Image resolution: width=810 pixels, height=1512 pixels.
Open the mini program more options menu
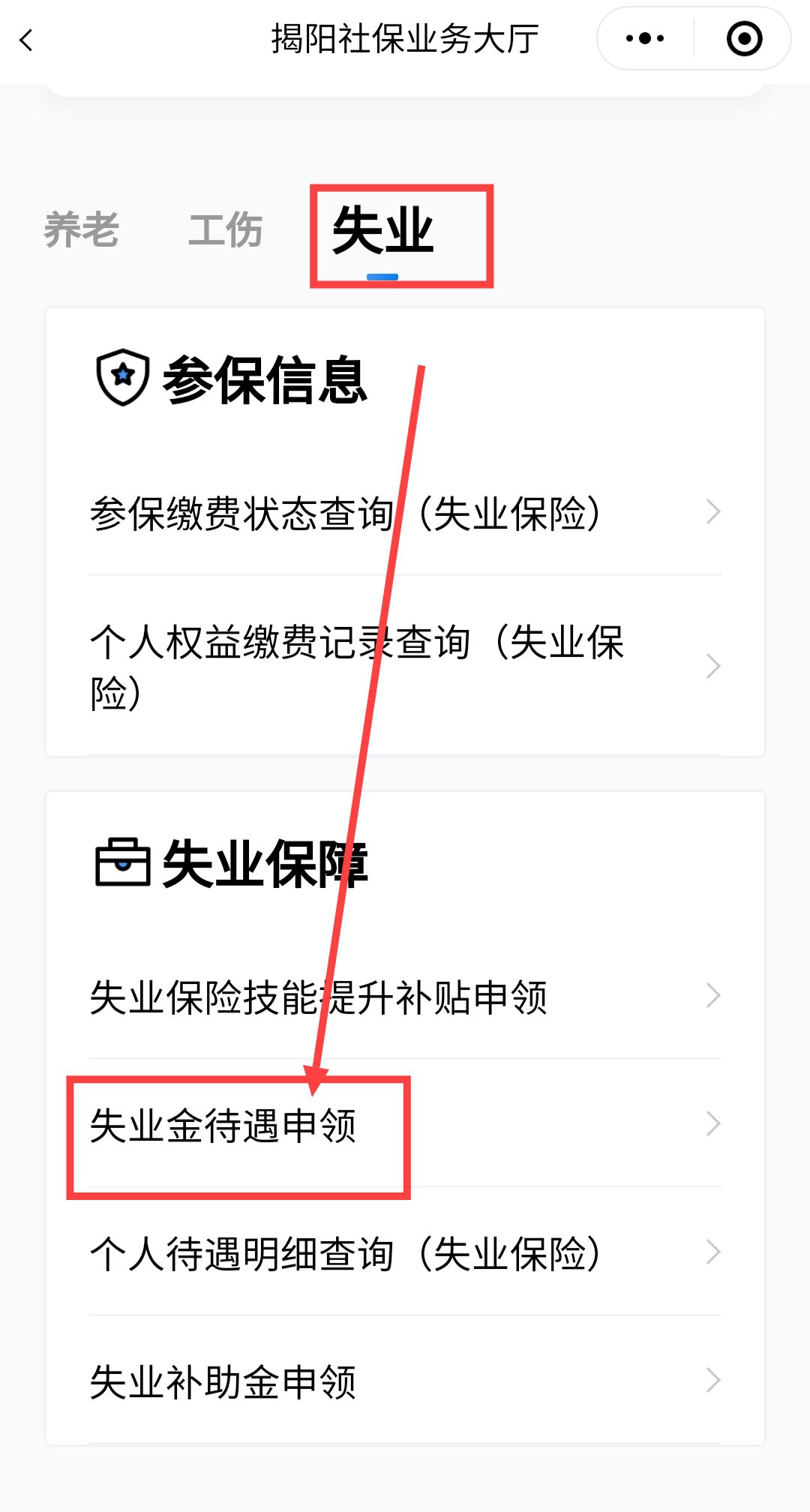tap(645, 38)
